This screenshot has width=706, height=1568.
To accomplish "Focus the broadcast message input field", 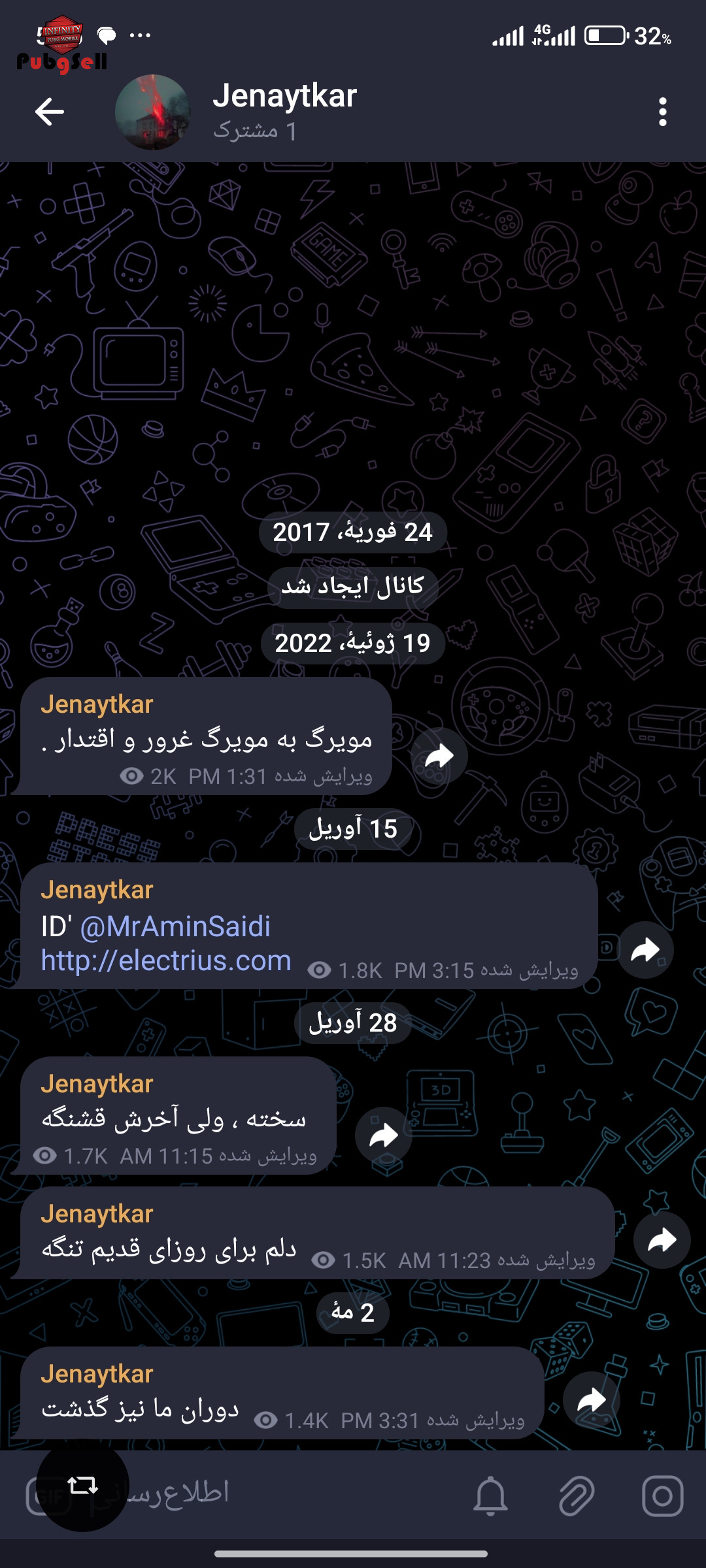I will 261,1494.
